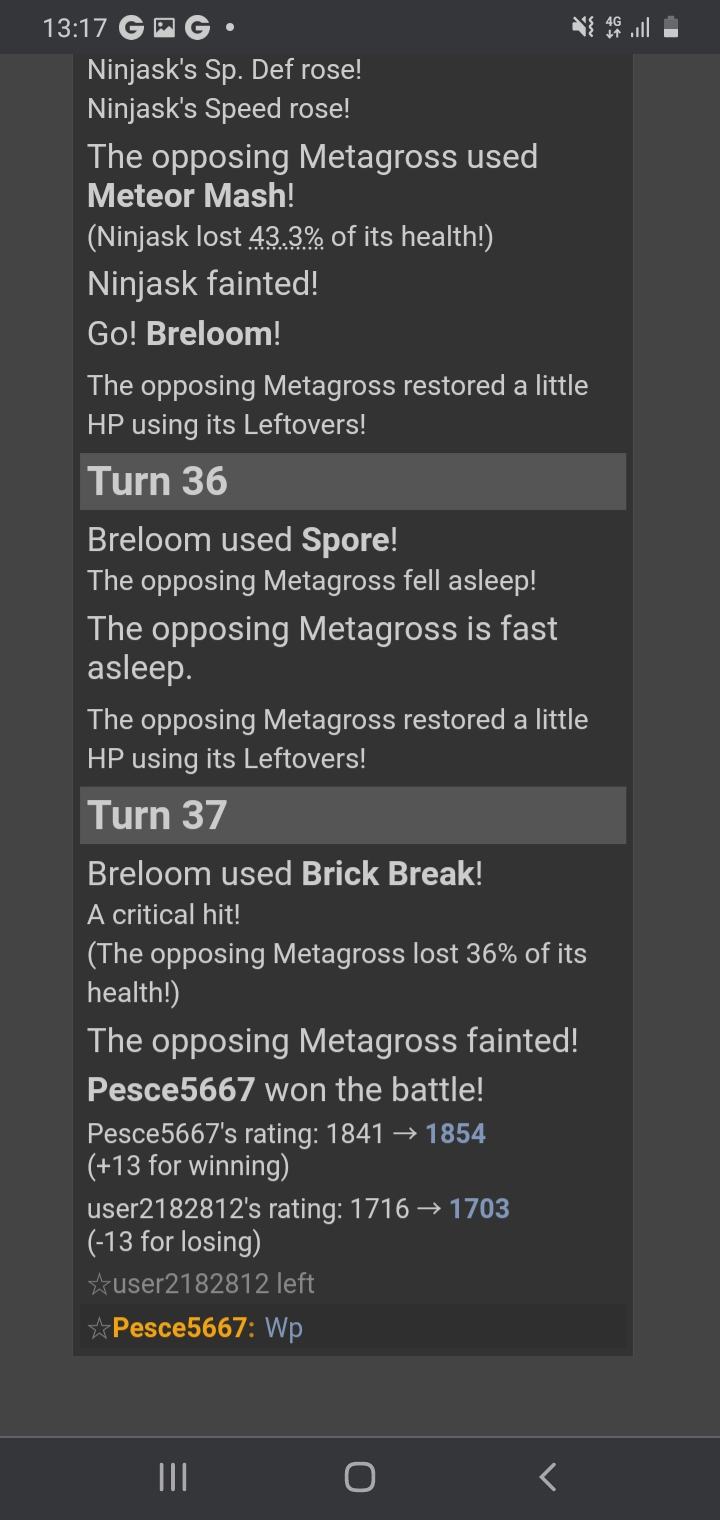The image size is (720, 1520).
Task: Go back with the system back button
Action: 547,1477
